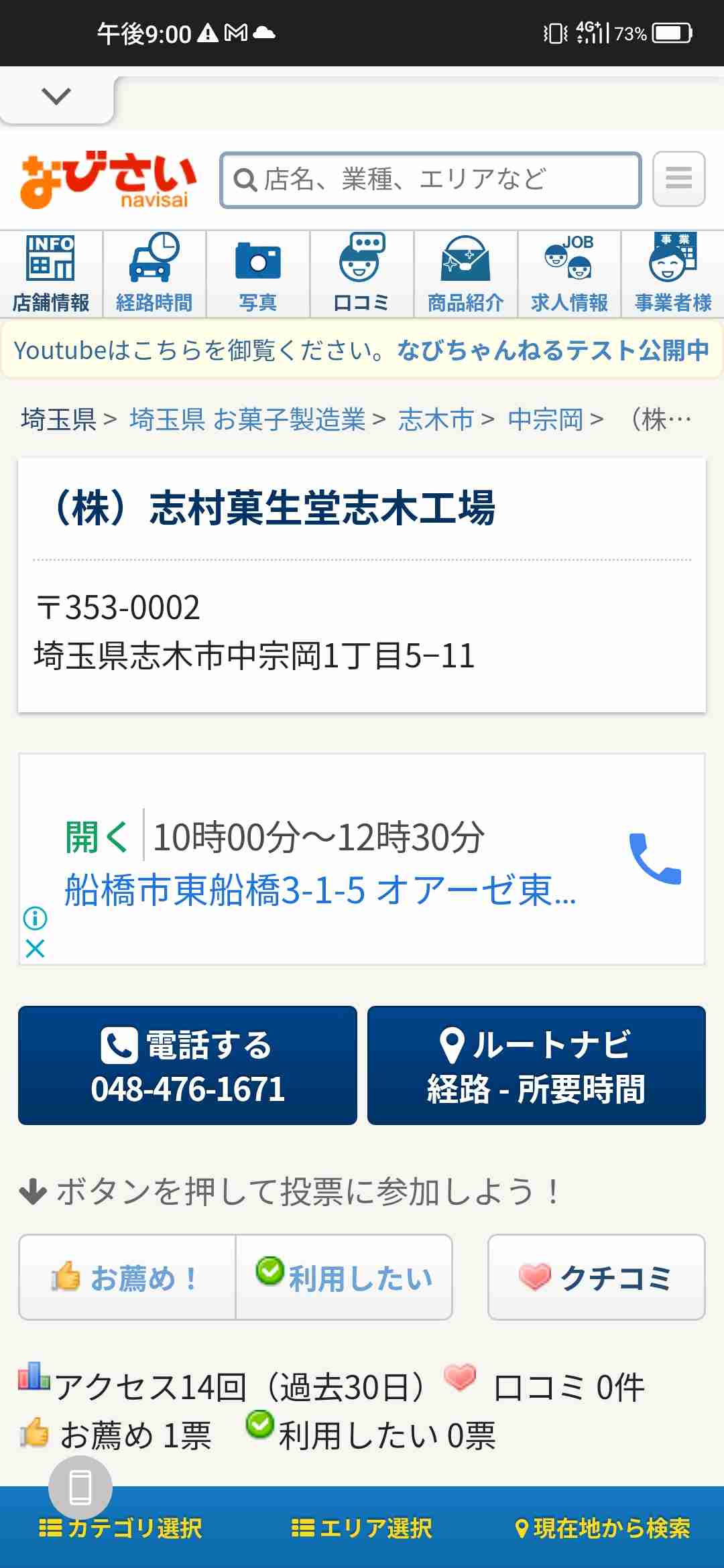This screenshot has height=1568, width=724.
Task: Select the クチコミ heart vote button
Action: pyautogui.click(x=595, y=1277)
